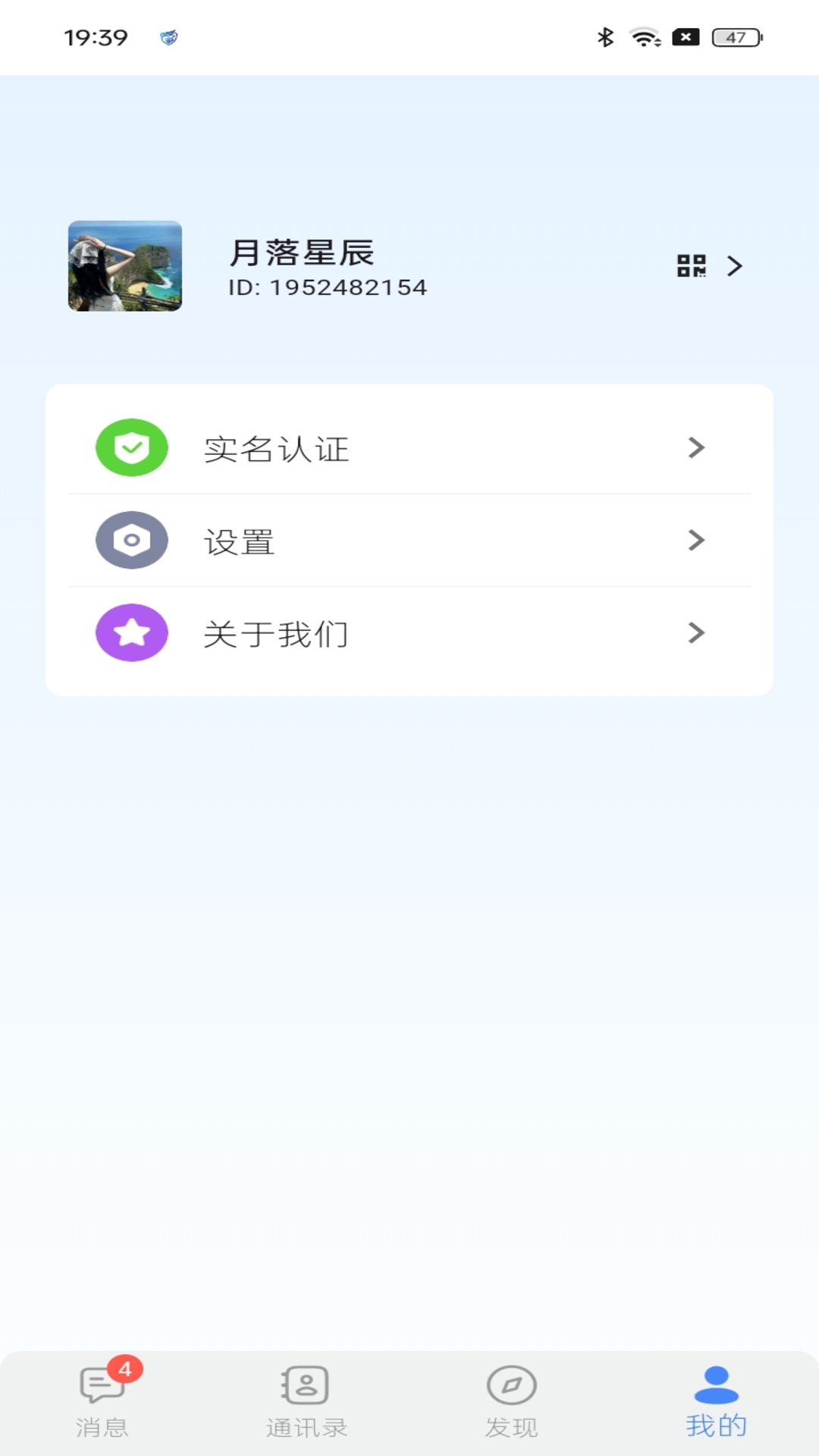Go to 设置 settings
This screenshot has height=1456, width=819.
click(x=409, y=541)
